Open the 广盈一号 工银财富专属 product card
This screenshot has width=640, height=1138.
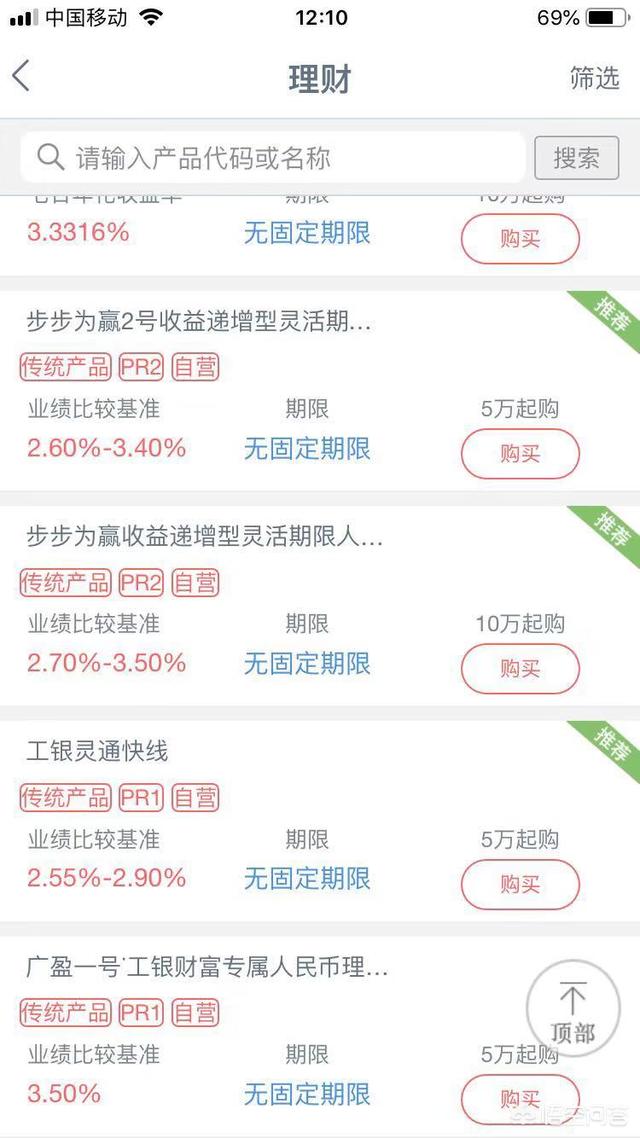pyautogui.click(x=320, y=1038)
